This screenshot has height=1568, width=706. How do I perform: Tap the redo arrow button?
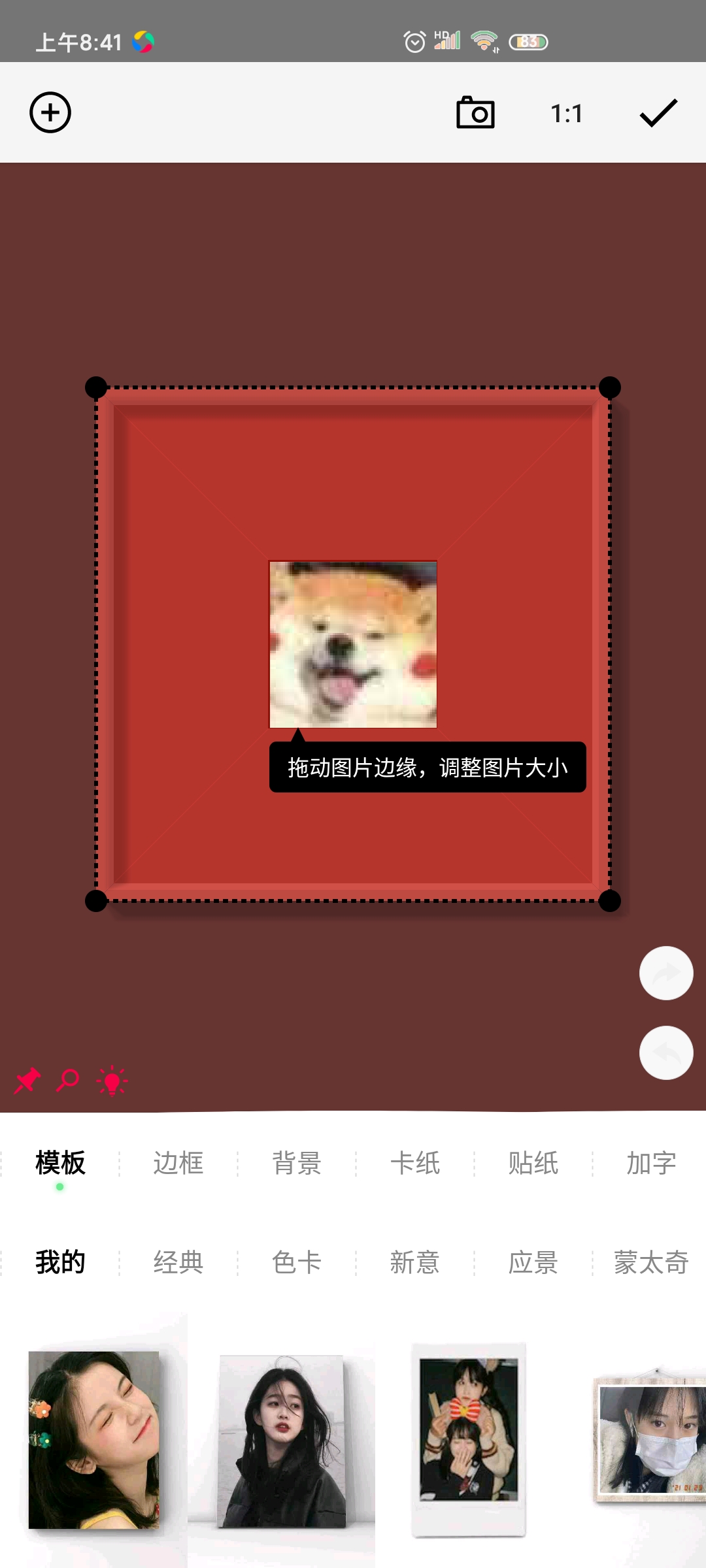point(665,973)
